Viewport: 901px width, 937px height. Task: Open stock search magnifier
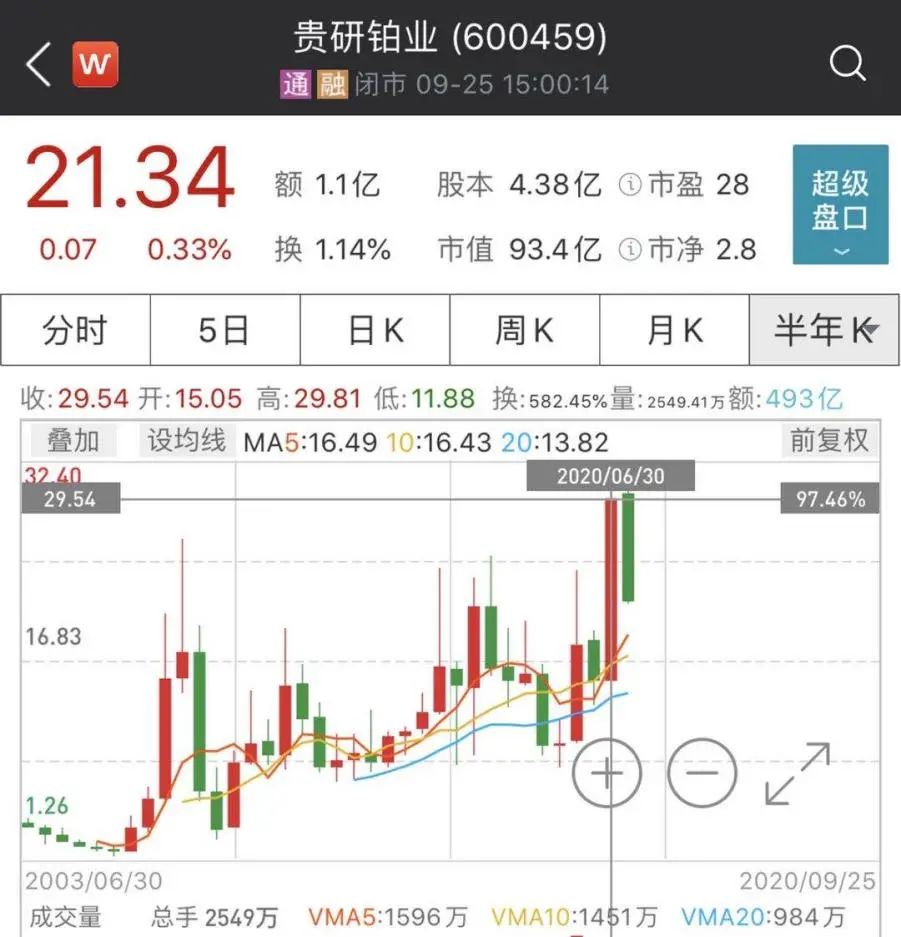tap(847, 65)
